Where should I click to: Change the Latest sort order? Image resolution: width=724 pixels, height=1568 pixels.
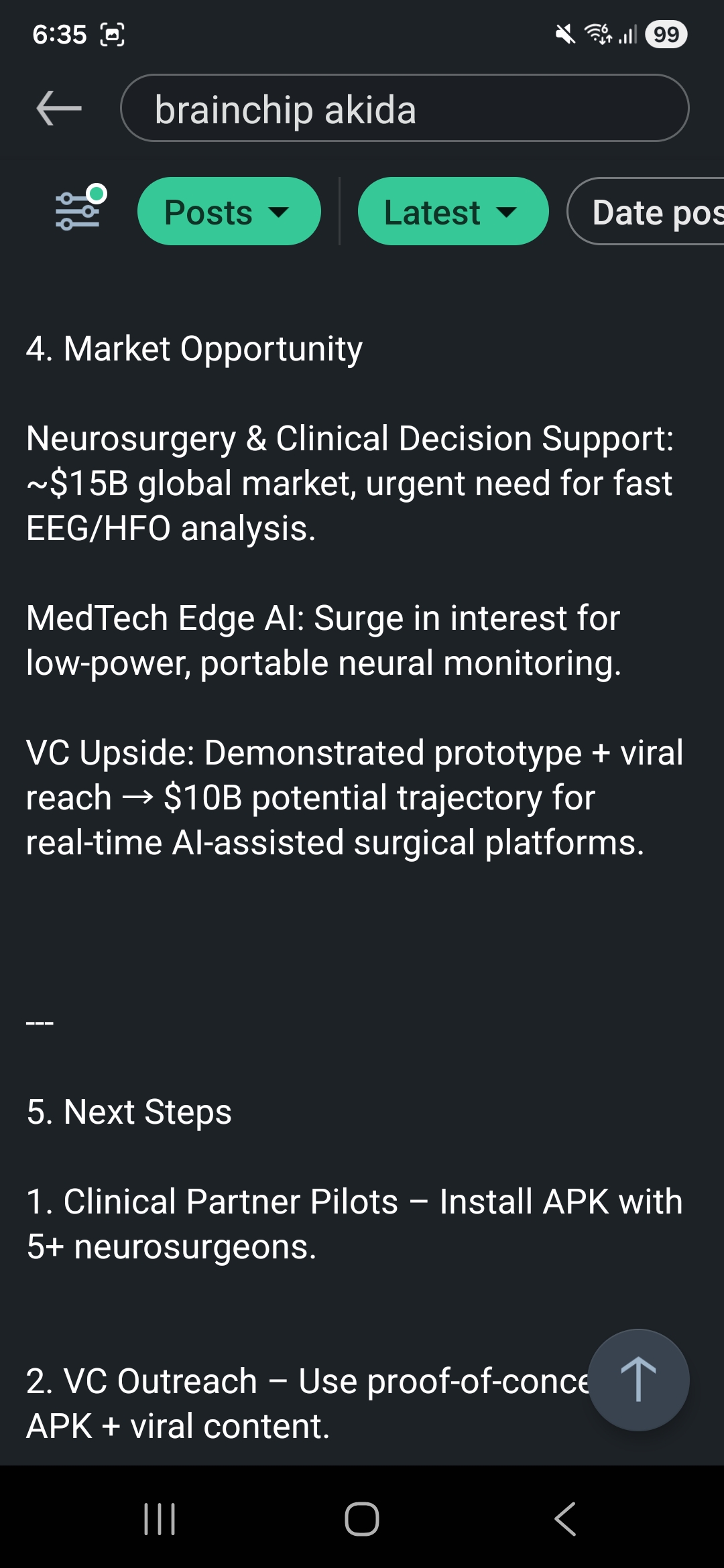point(452,212)
